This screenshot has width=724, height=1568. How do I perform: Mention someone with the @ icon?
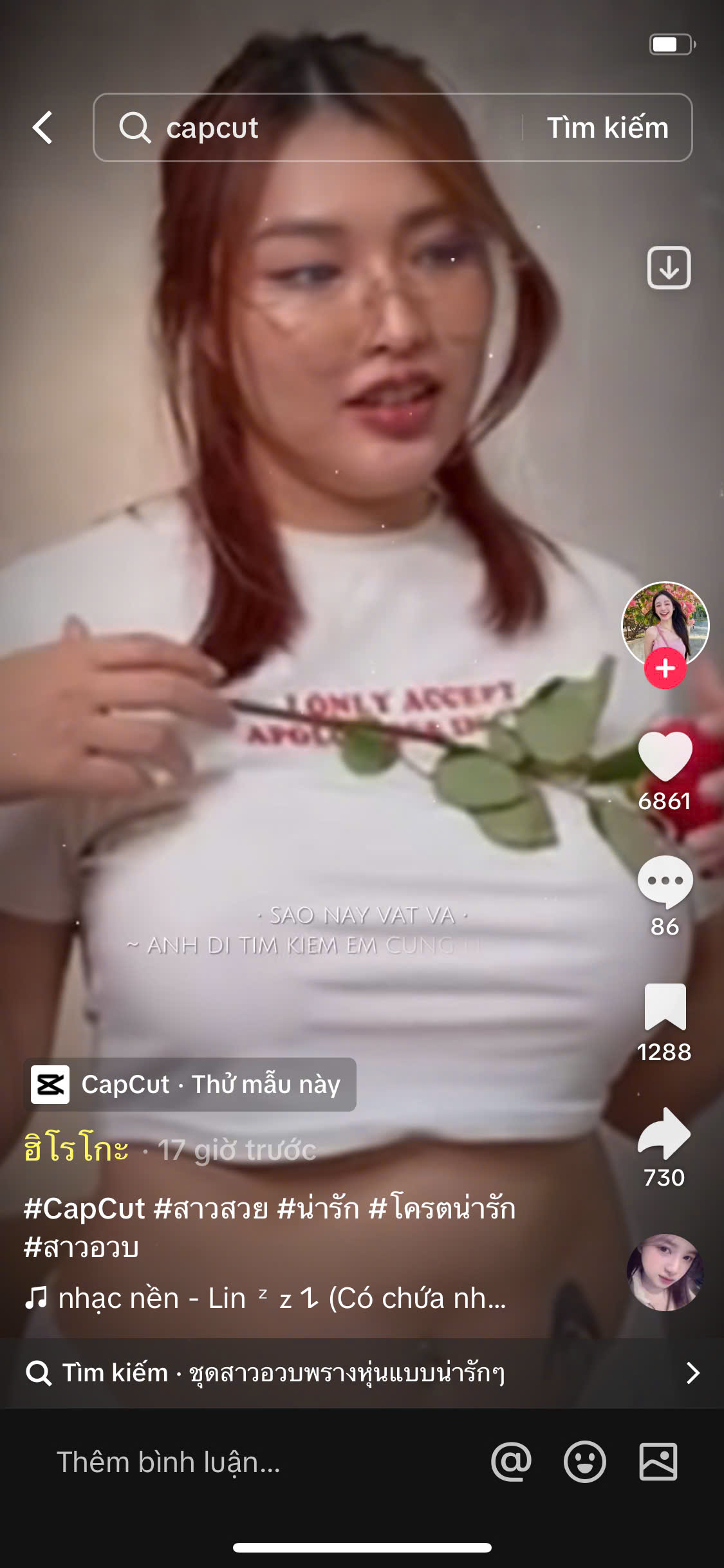(x=512, y=1462)
